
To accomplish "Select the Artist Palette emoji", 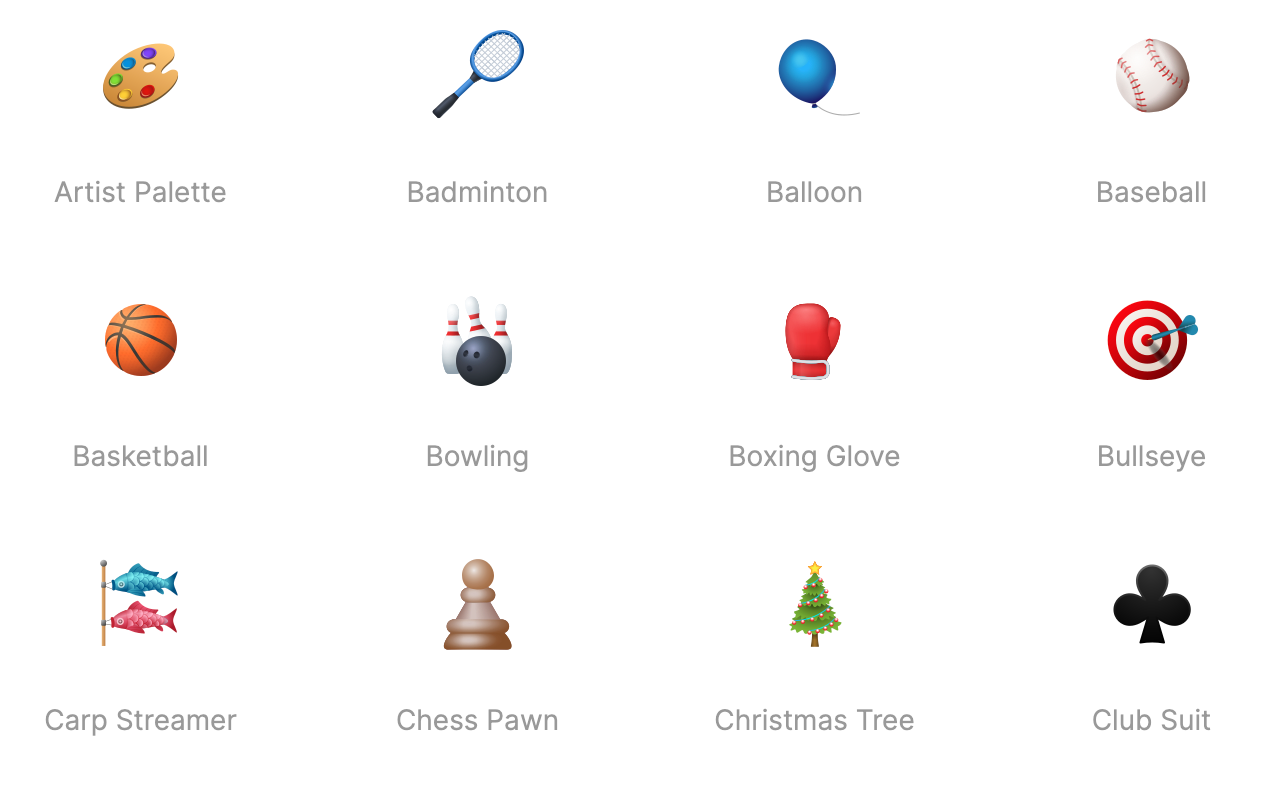I will [140, 76].
